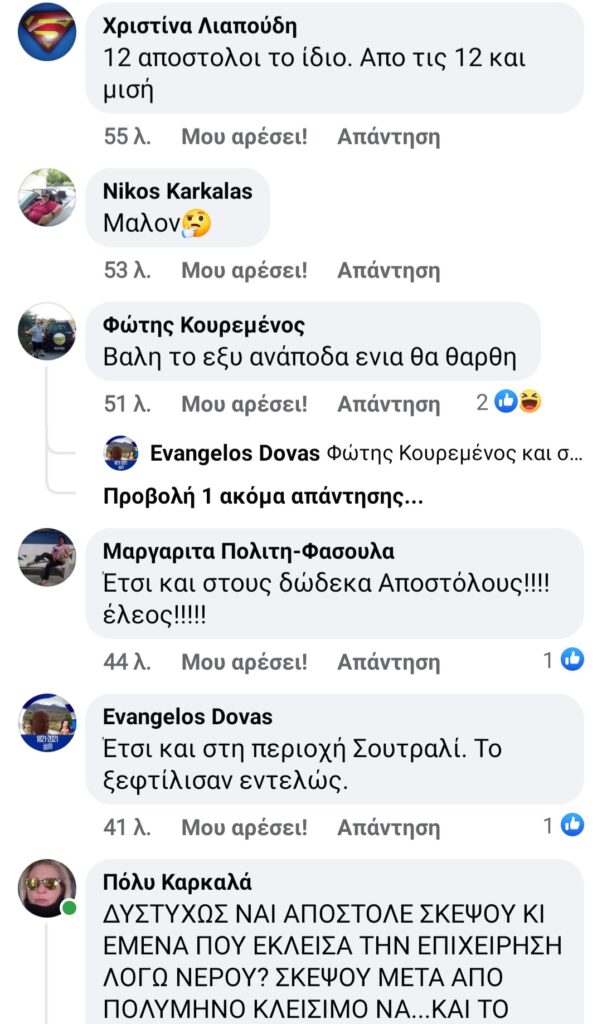Screen dimensions: 602x1024
Task: Like Χριστίνα Λιαπούδη's comment
Action: click(244, 137)
